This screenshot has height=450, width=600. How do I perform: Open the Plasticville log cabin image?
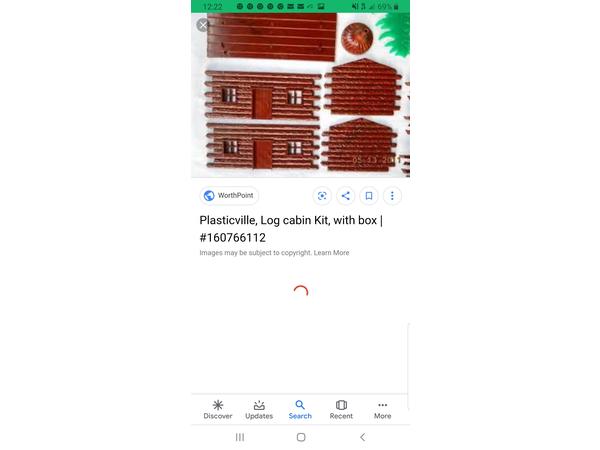[x=300, y=95]
